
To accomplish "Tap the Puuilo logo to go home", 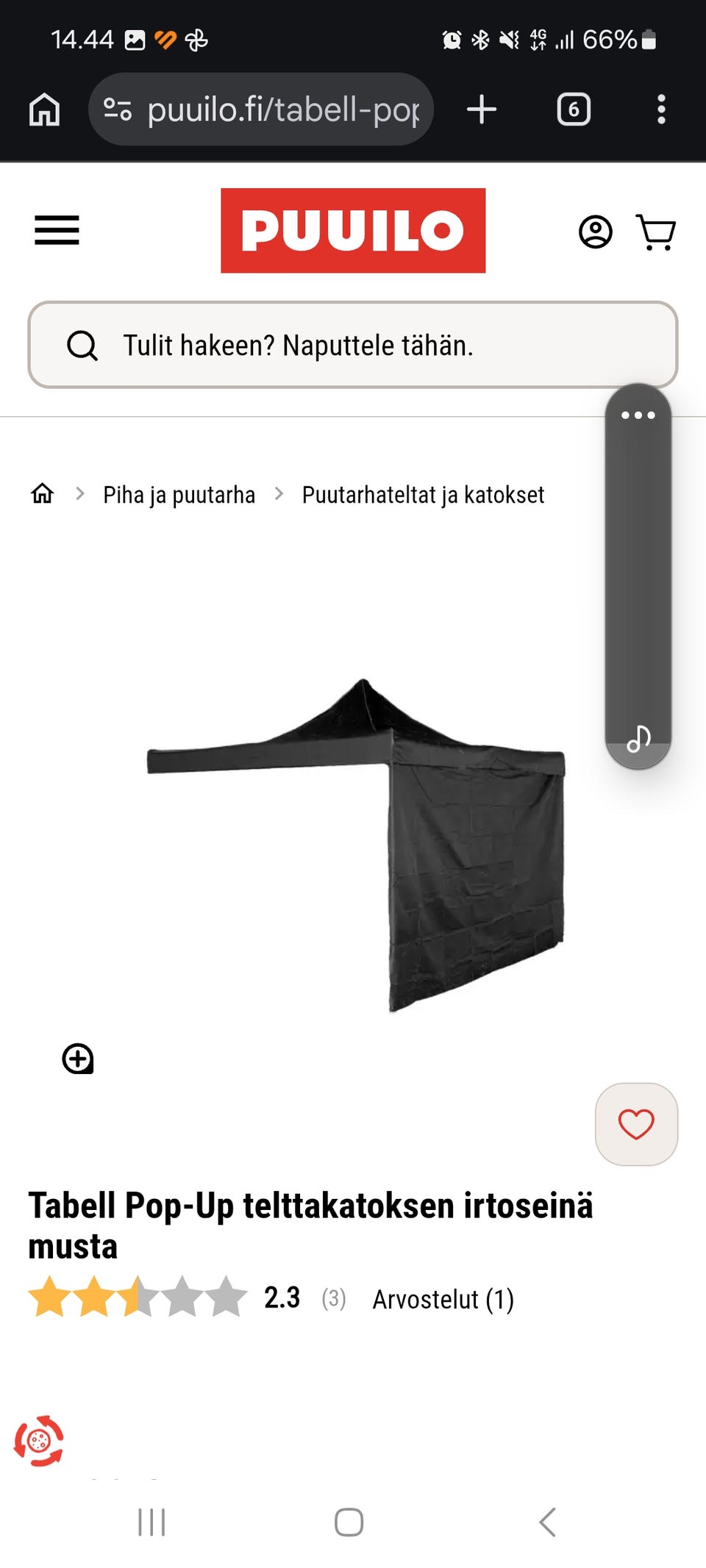I will coord(353,231).
